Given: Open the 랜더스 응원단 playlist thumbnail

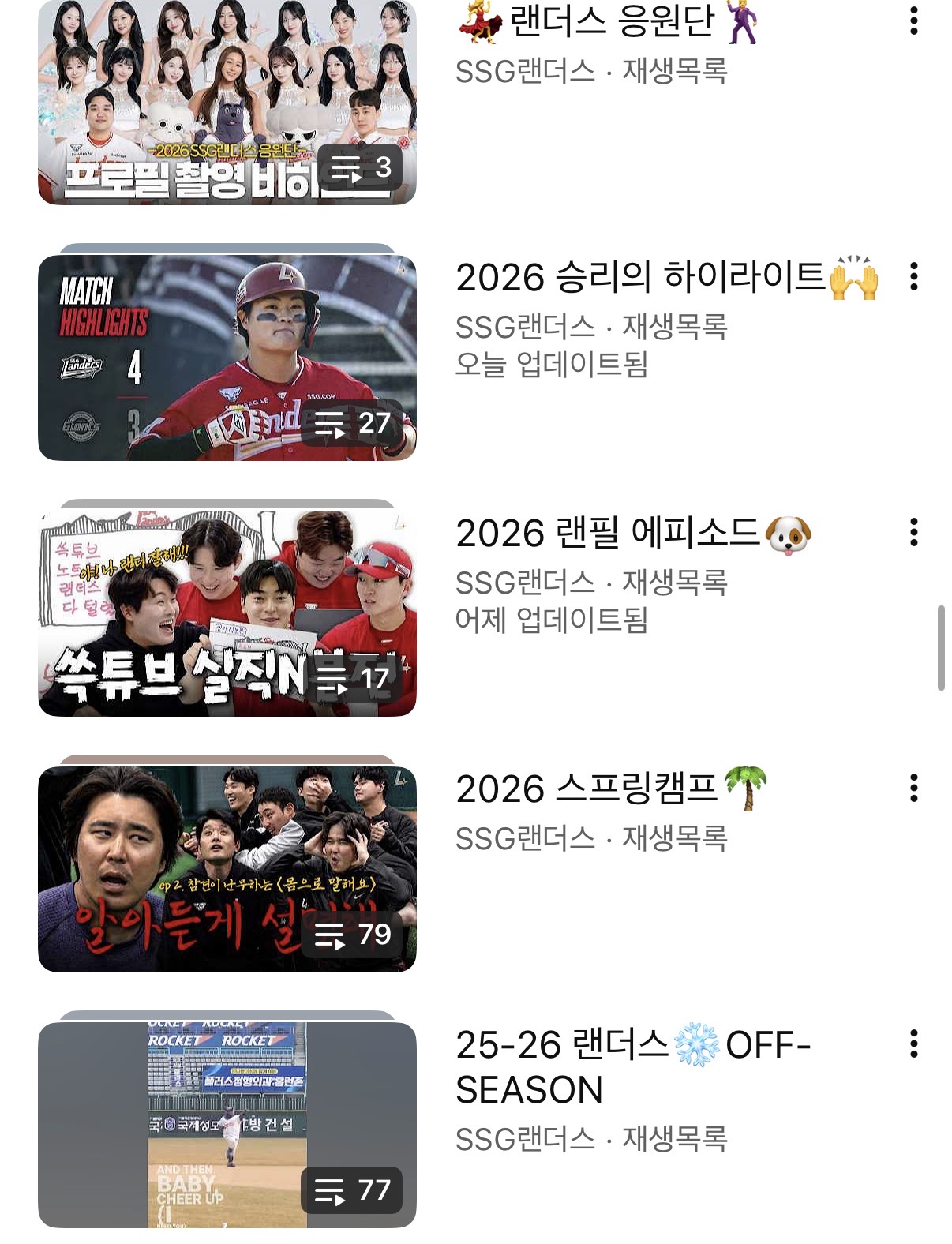Looking at the screenshot, I should [x=227, y=103].
